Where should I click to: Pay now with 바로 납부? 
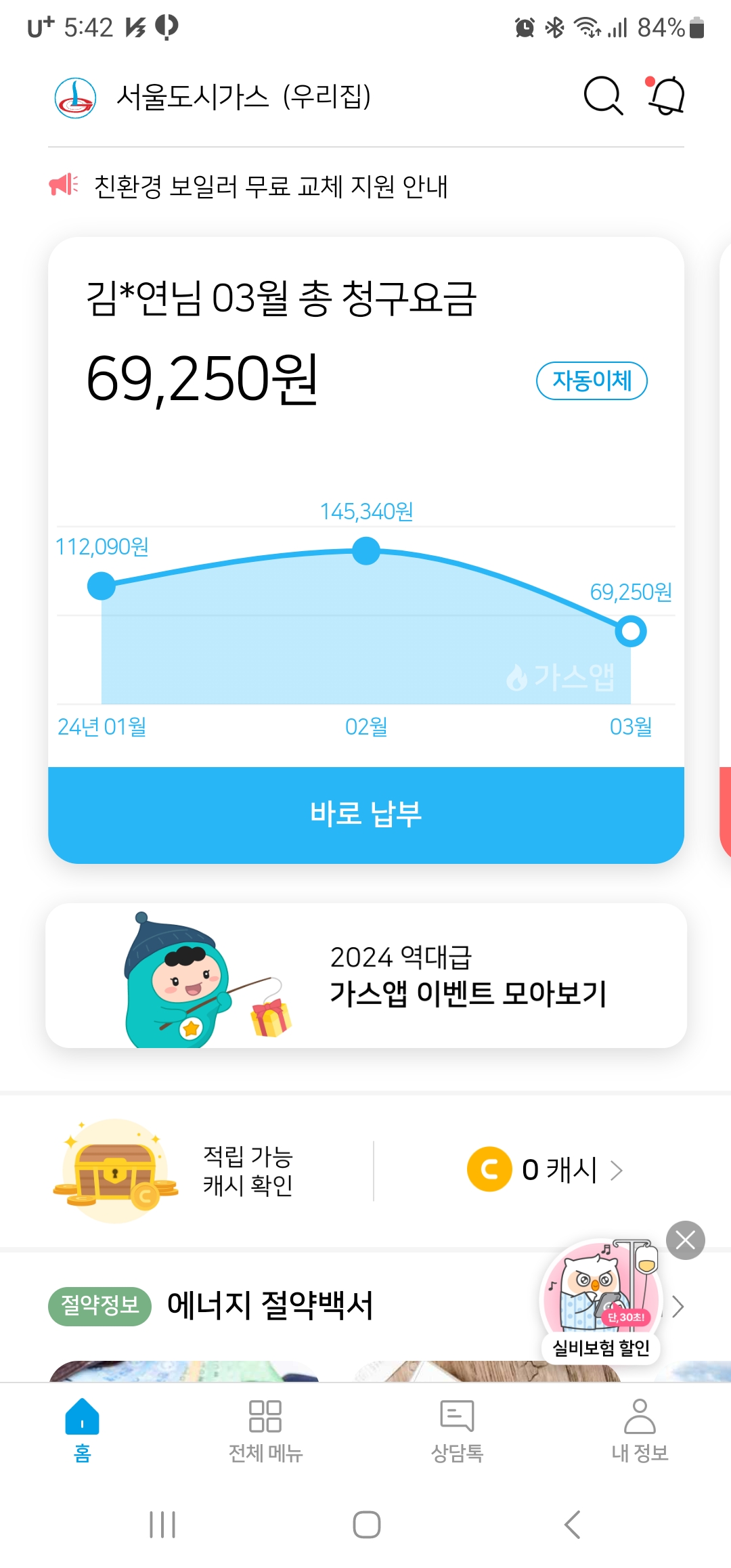pyautogui.click(x=365, y=814)
